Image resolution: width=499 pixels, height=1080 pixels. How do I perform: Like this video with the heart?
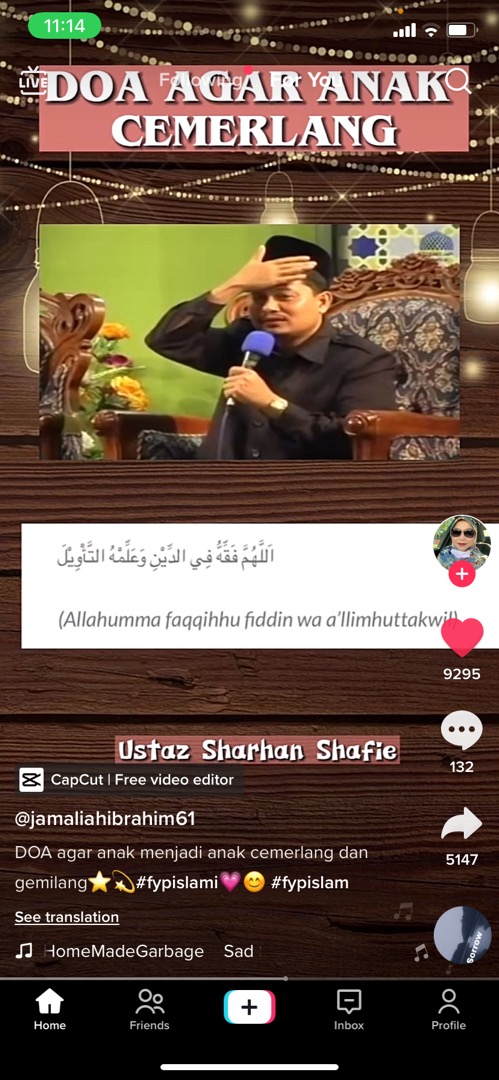tap(462, 637)
